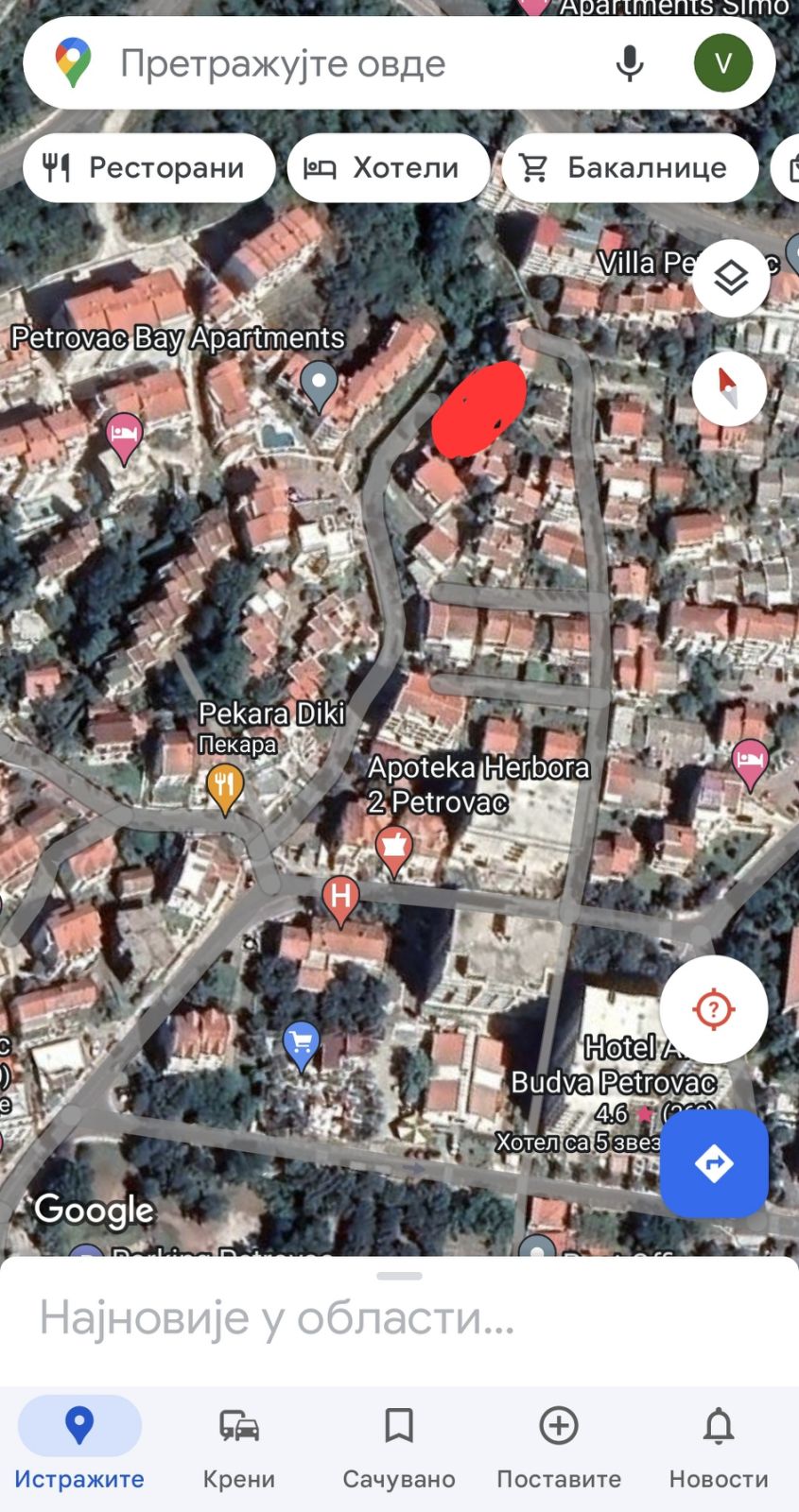Open the account avatar V
Screen dimensions: 799x1512
click(723, 63)
